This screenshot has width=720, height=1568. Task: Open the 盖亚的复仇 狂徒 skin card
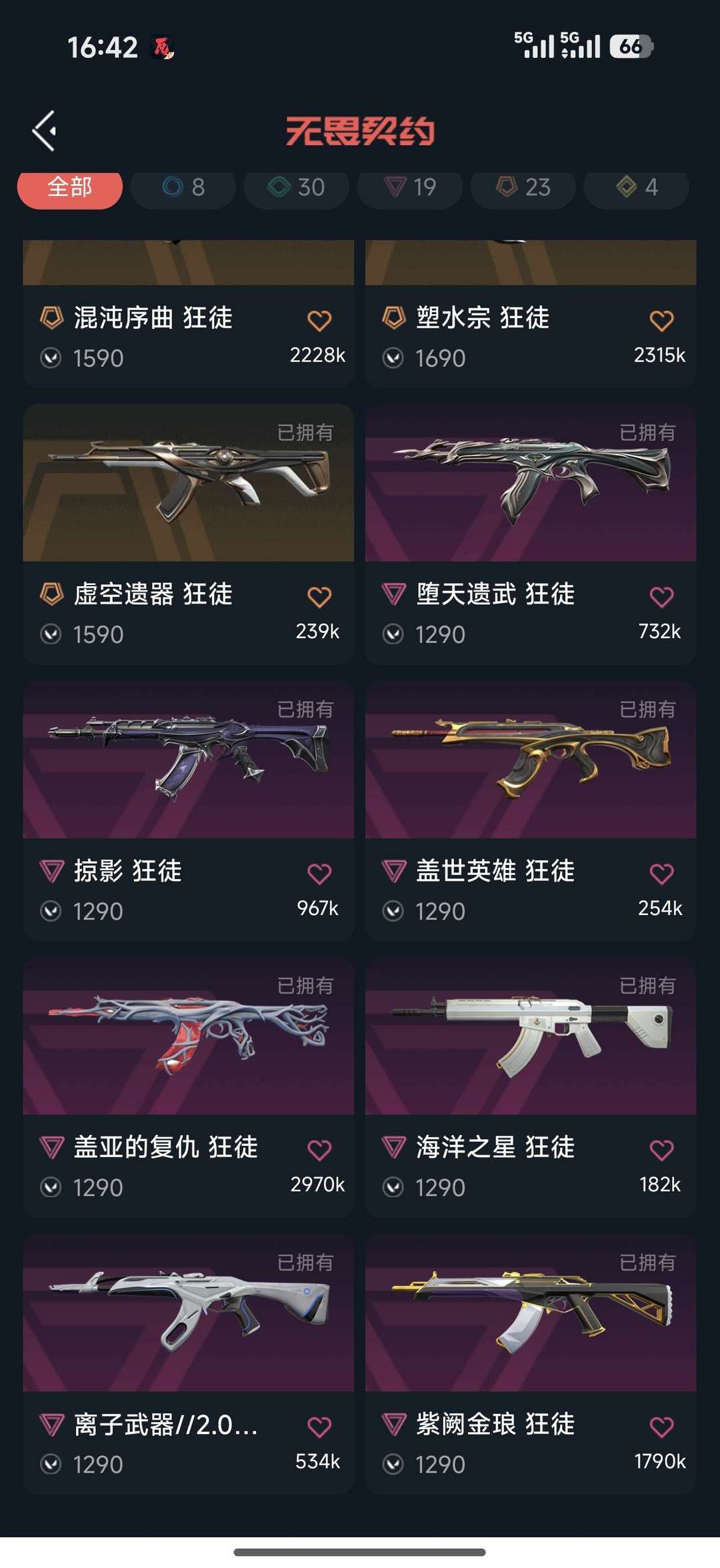point(189,1088)
